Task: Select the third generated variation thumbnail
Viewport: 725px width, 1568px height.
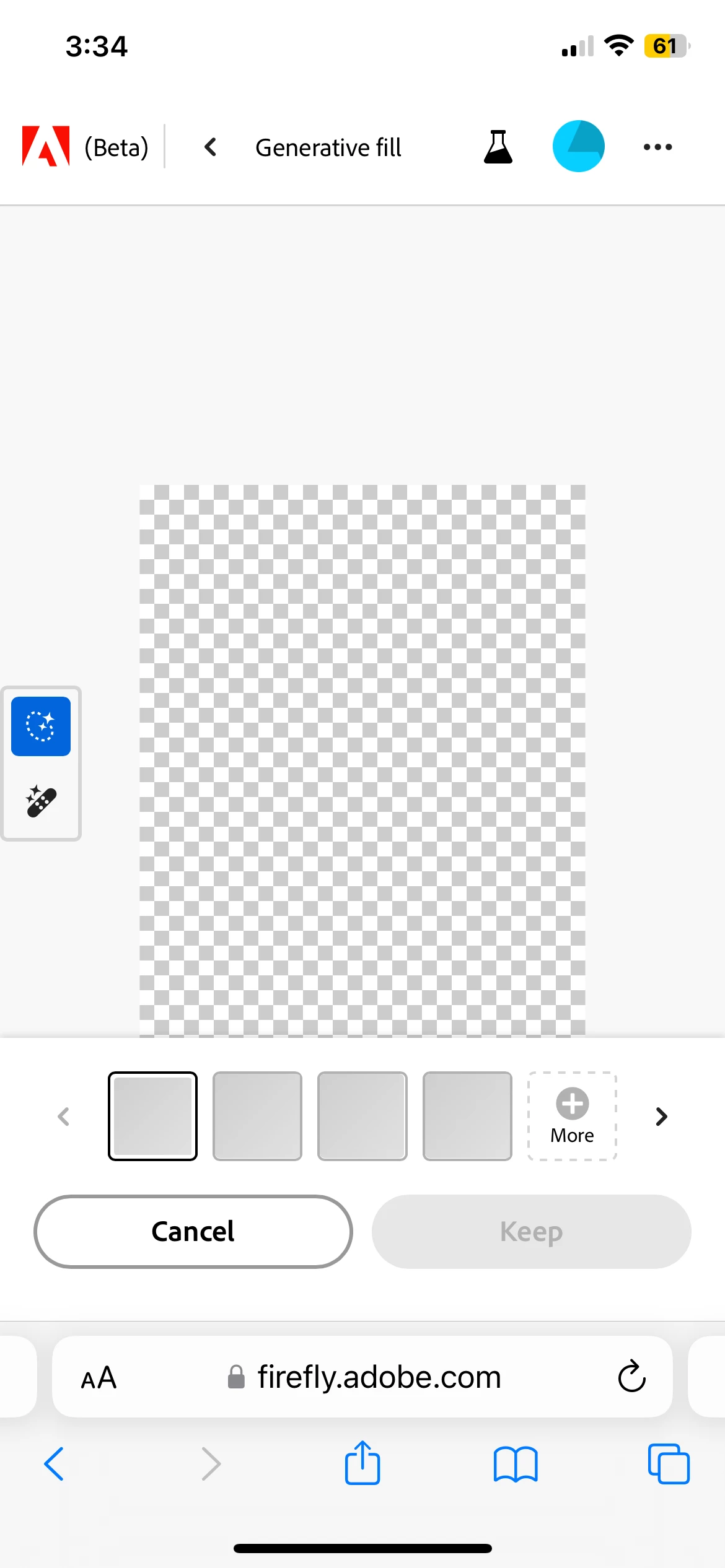Action: pyautogui.click(x=362, y=1116)
